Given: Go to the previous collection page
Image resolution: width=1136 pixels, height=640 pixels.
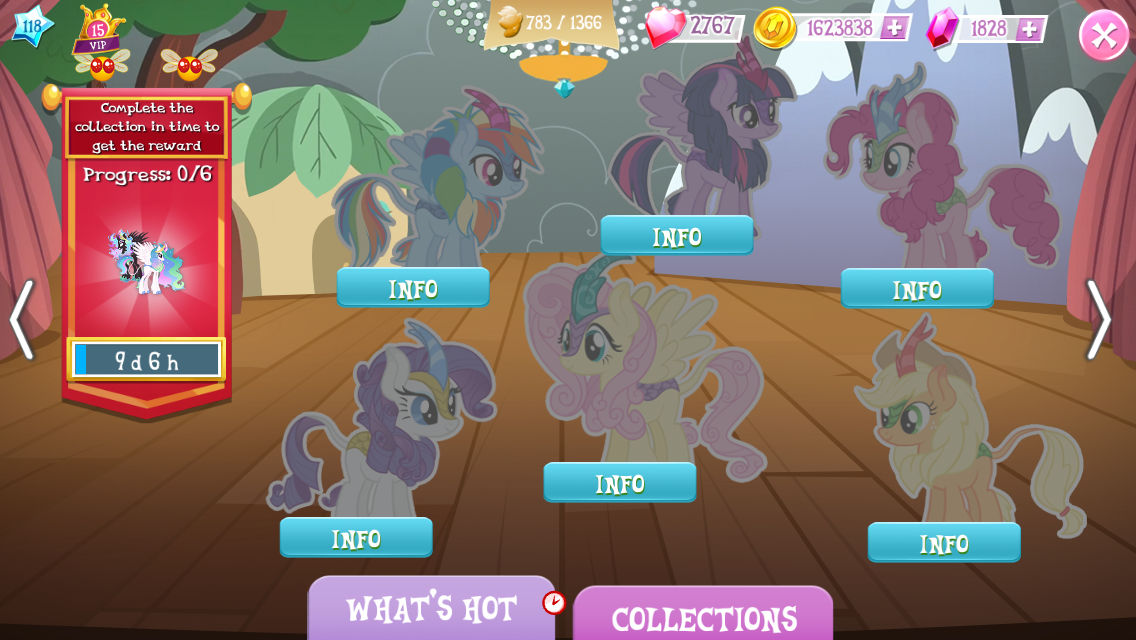Looking at the screenshot, I should click(x=21, y=319).
